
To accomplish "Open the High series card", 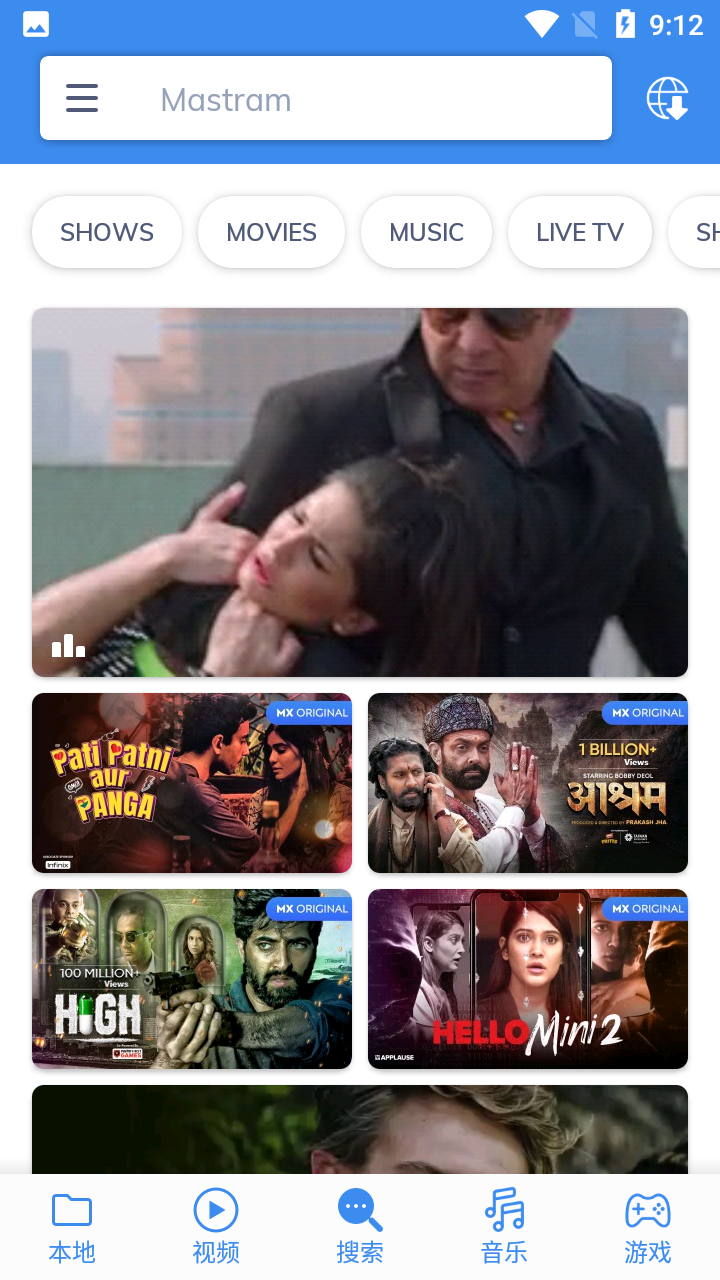I will (x=192, y=979).
